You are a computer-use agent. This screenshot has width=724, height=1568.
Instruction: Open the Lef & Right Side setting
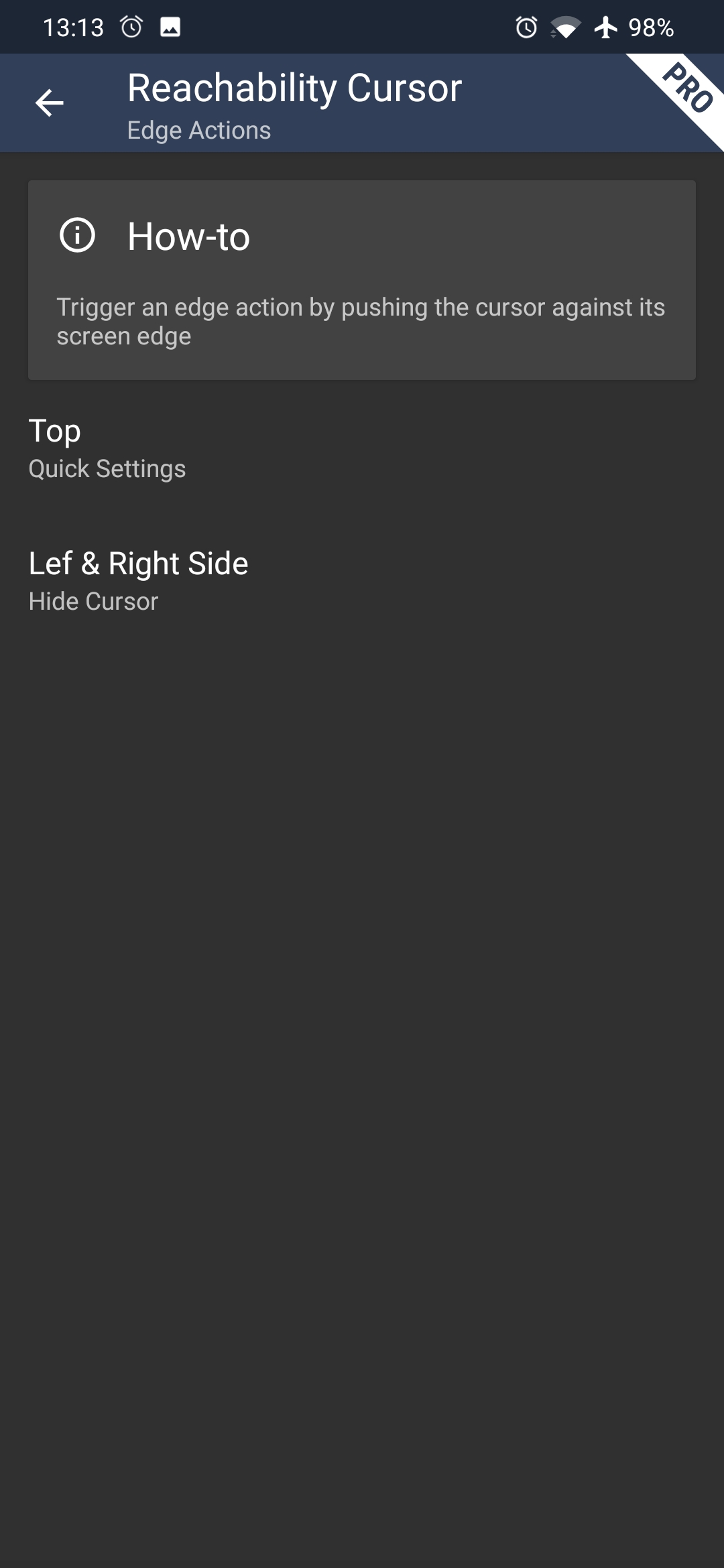[362, 582]
